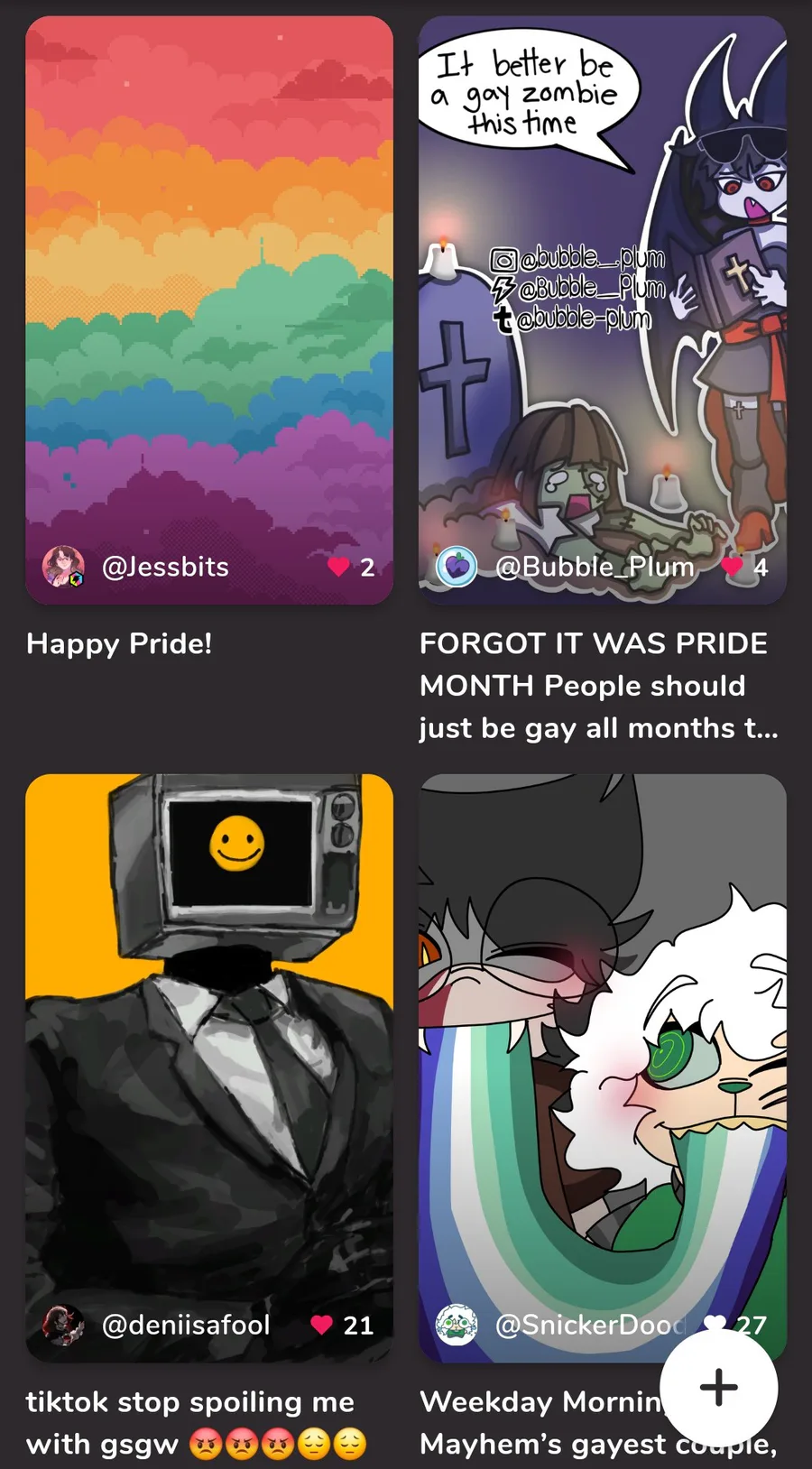The width and height of the screenshot is (812, 1469).
Task: Open the @SnickerDood profile avatar
Action: (x=457, y=1325)
